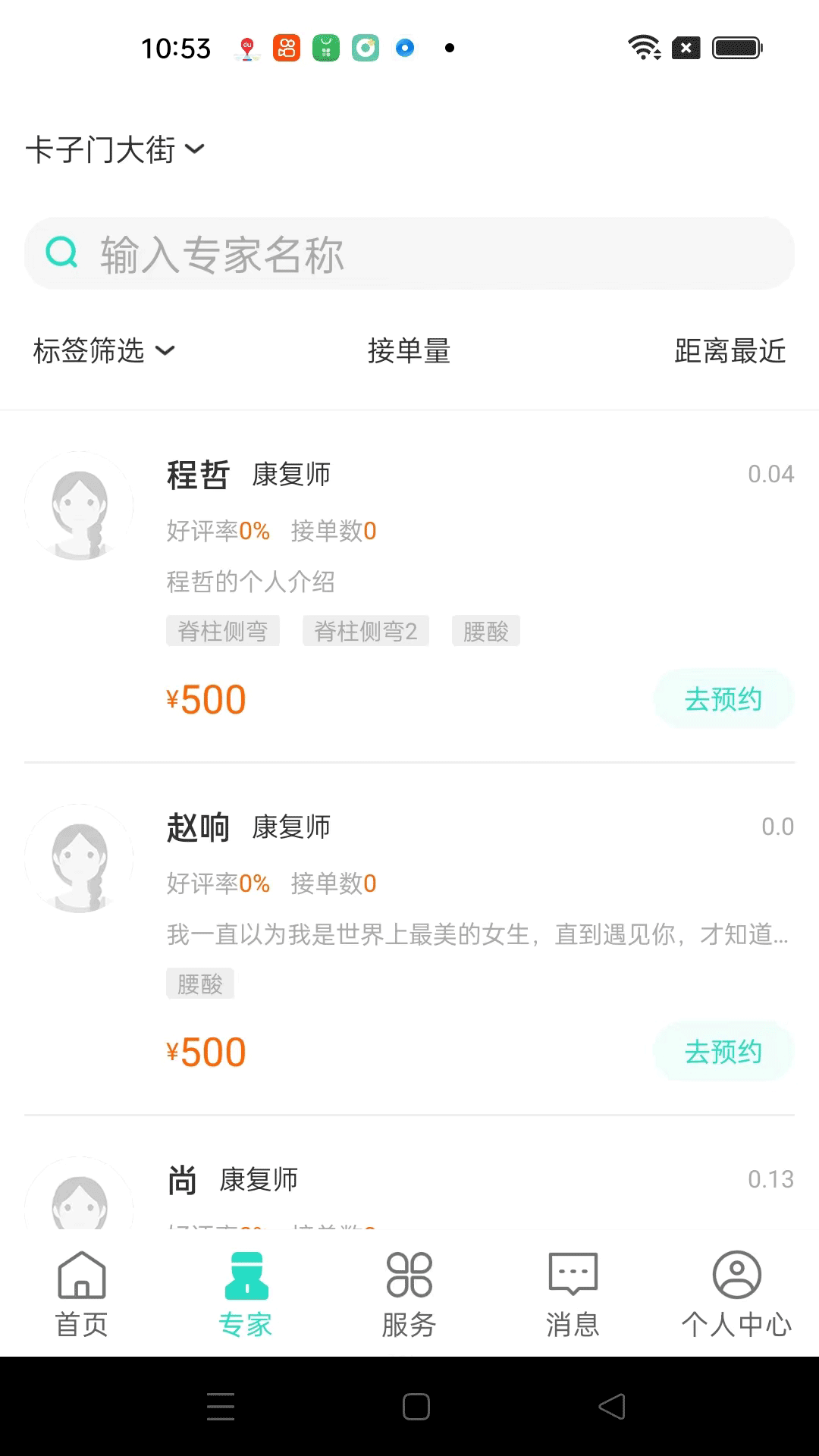Tap the search magnifier icon

(62, 253)
